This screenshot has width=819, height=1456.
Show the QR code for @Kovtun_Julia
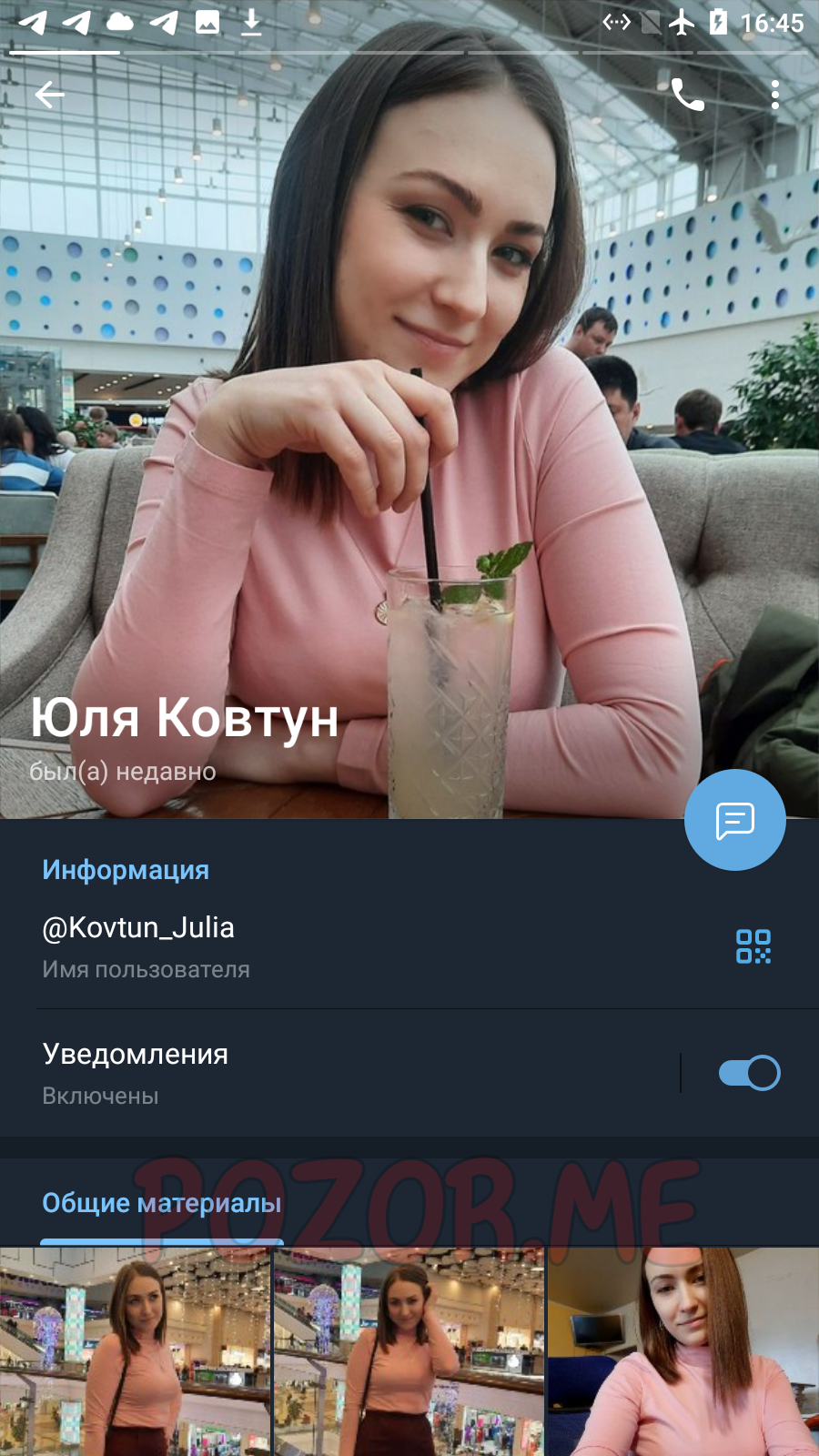(x=753, y=946)
